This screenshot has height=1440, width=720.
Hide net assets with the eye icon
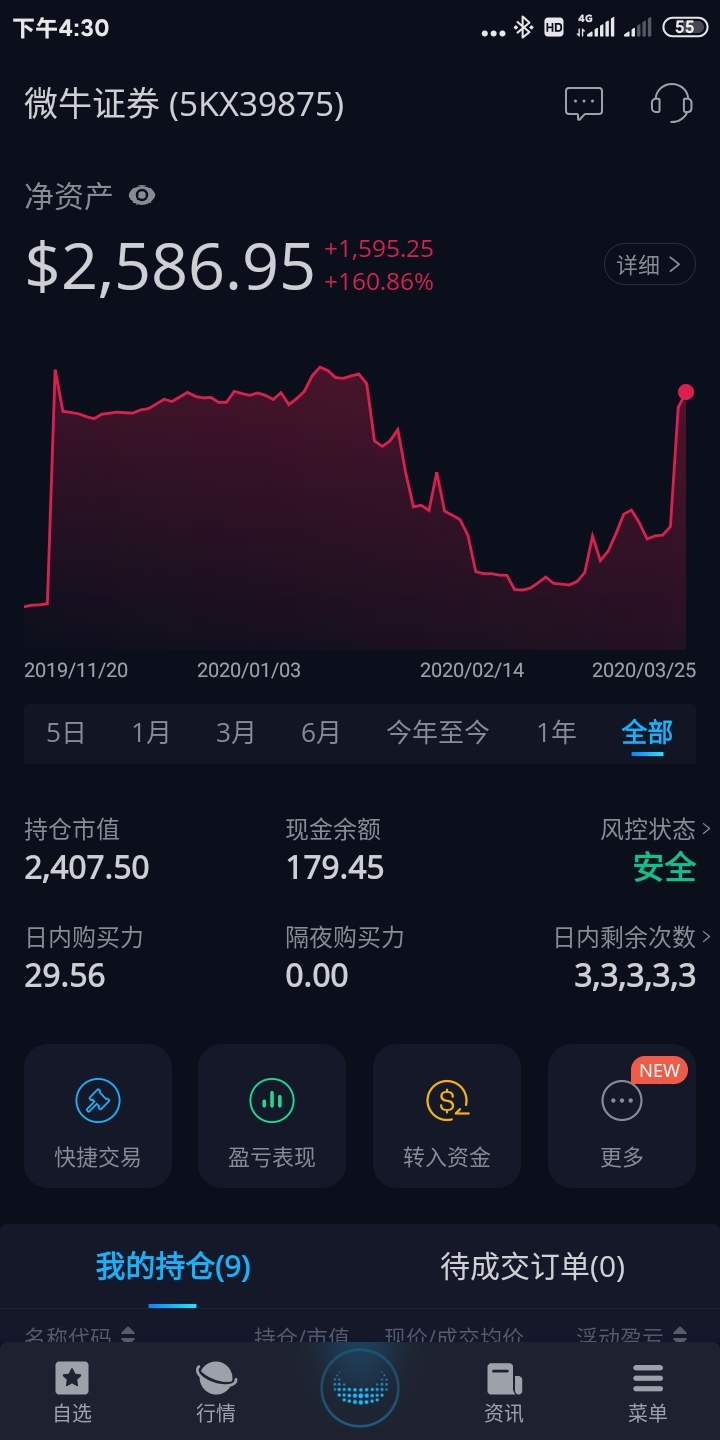pyautogui.click(x=142, y=195)
